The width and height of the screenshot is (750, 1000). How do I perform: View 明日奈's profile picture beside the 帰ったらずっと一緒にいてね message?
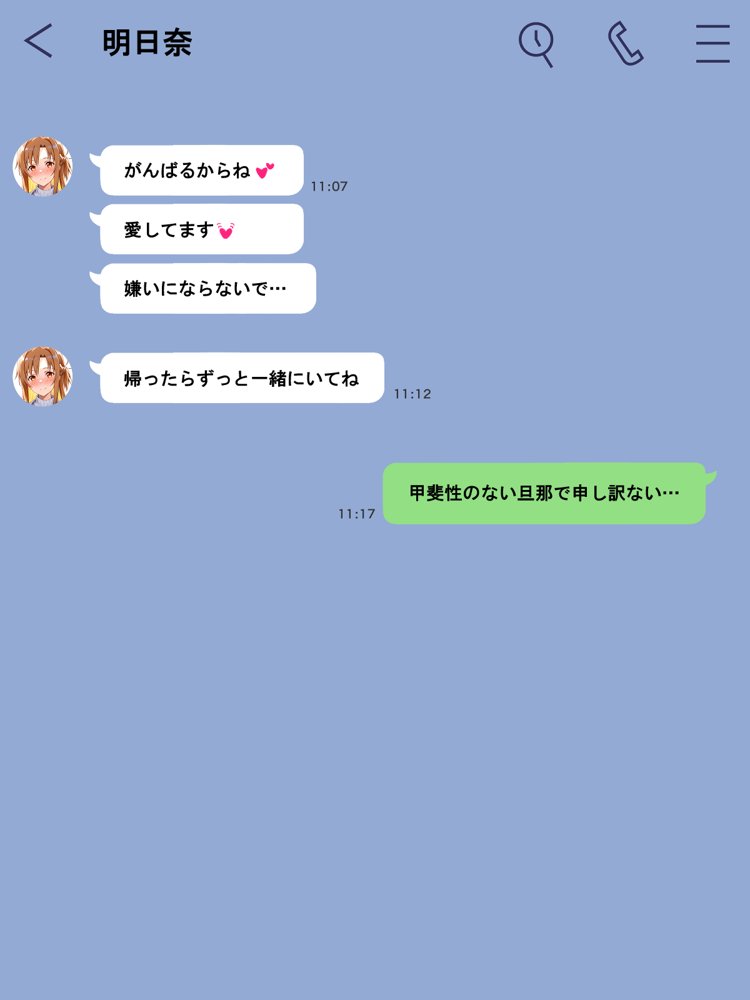tap(43, 376)
